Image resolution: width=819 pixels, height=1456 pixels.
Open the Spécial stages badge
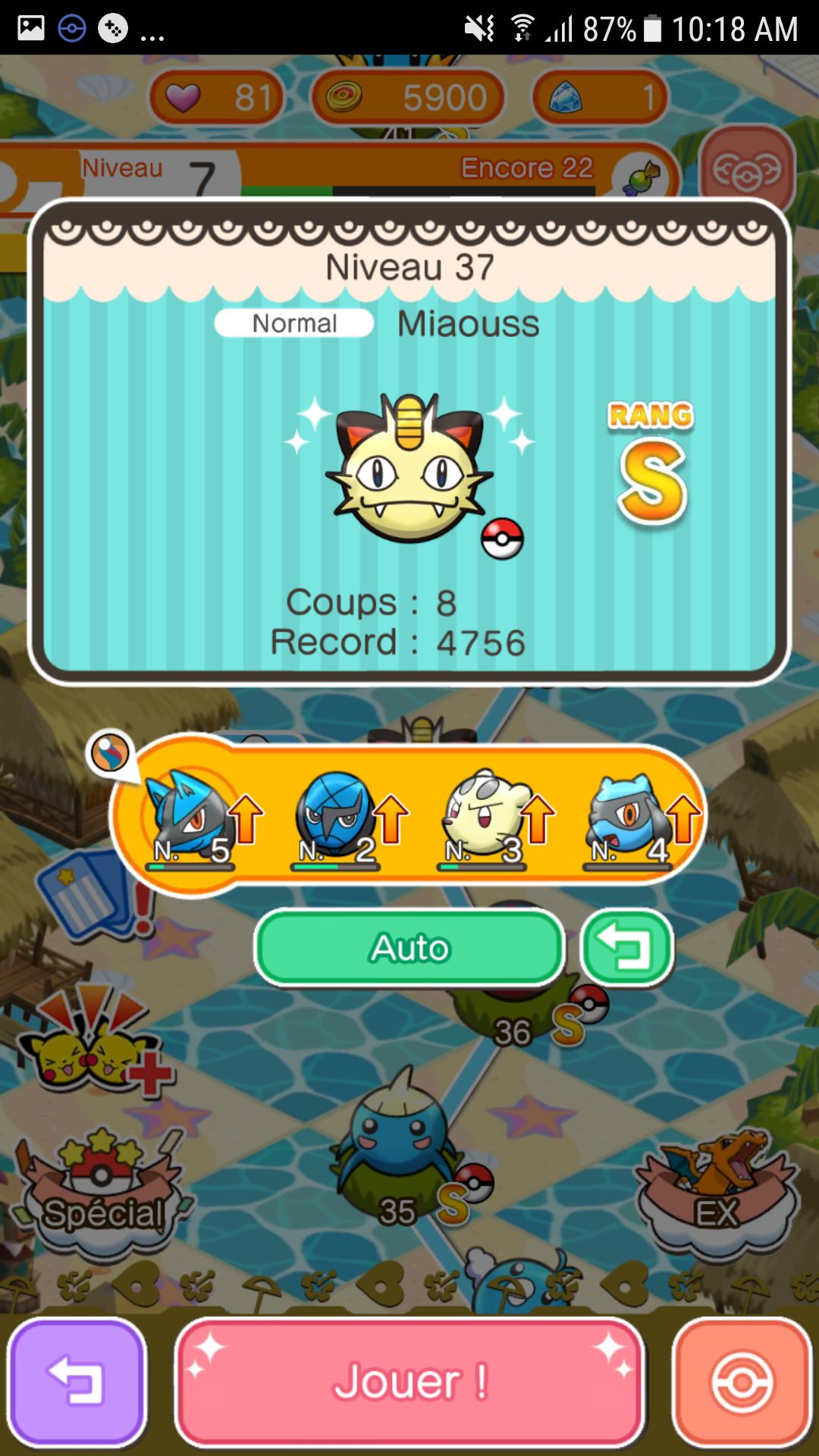pos(102,1191)
